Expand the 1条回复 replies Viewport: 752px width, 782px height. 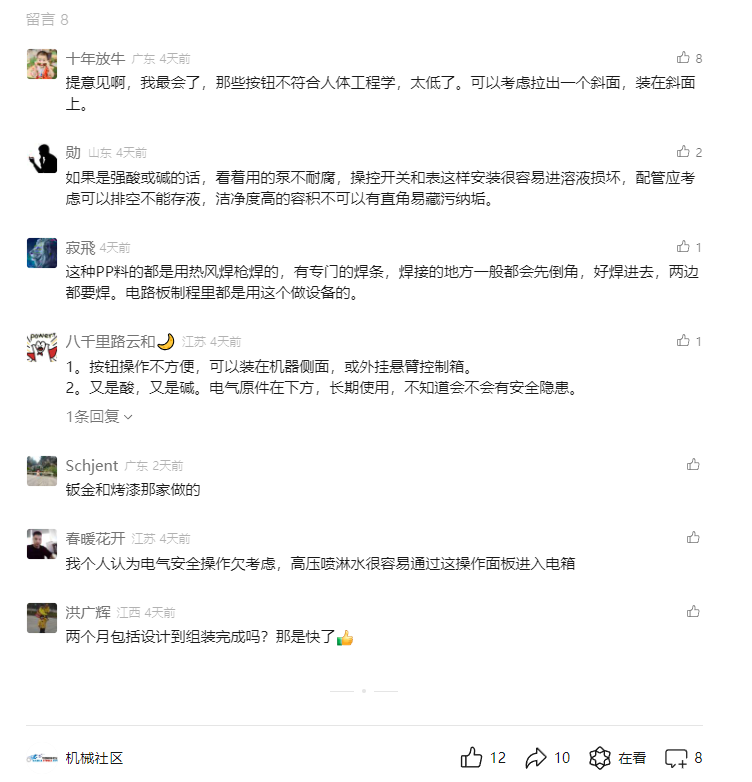pyautogui.click(x=99, y=416)
